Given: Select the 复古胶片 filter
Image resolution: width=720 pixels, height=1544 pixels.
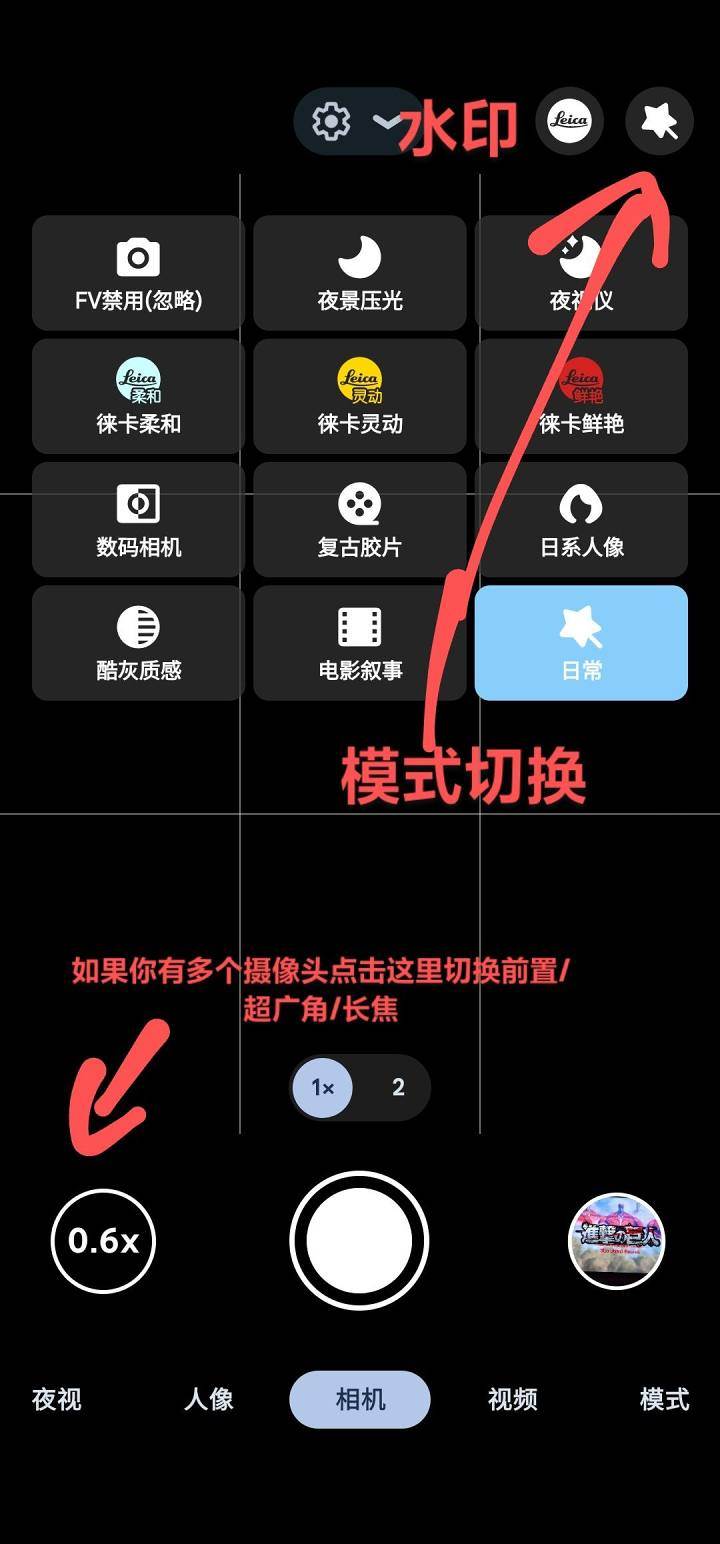Looking at the screenshot, I should (360, 519).
